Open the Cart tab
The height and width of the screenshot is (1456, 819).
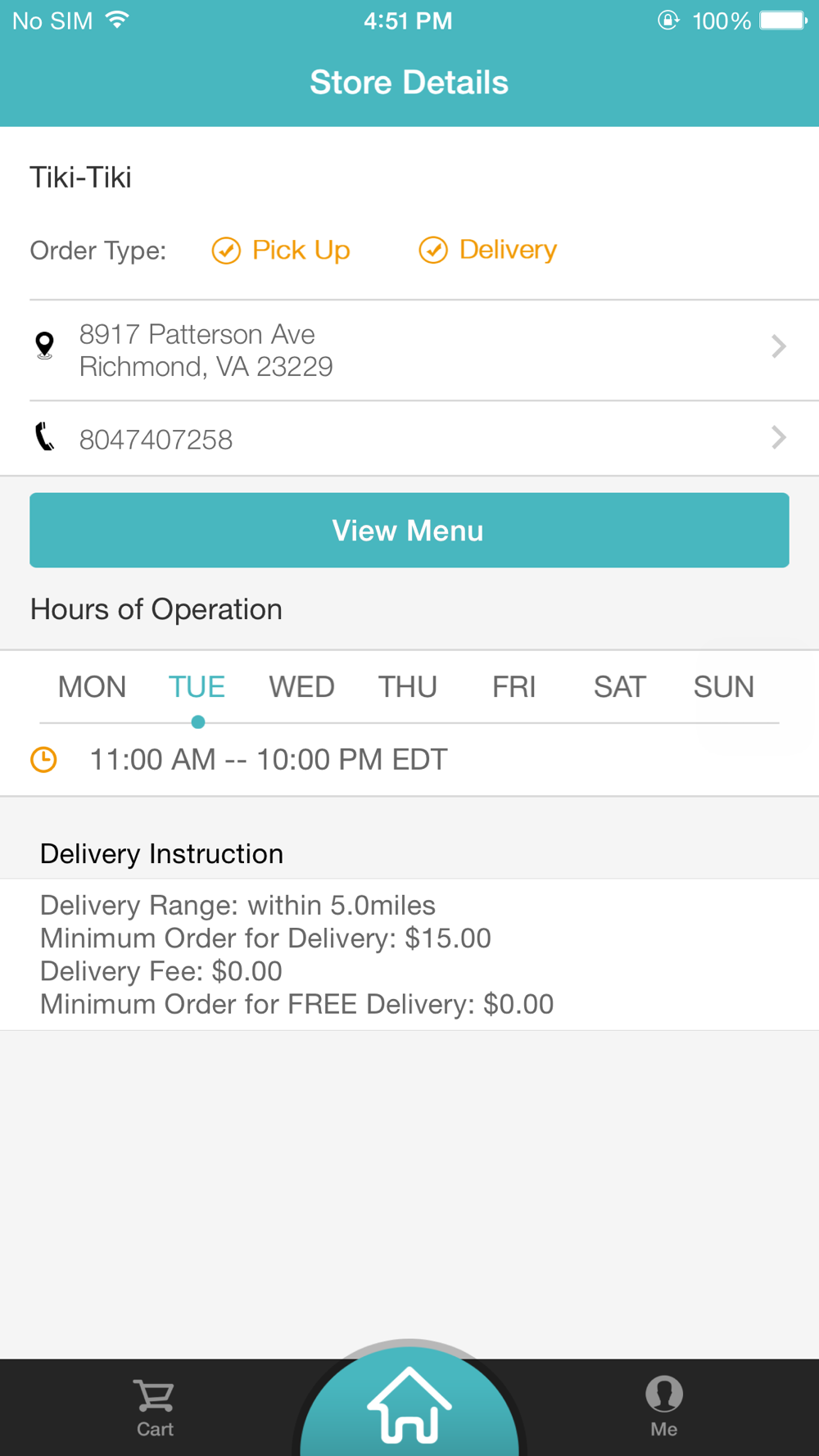coord(155,1409)
